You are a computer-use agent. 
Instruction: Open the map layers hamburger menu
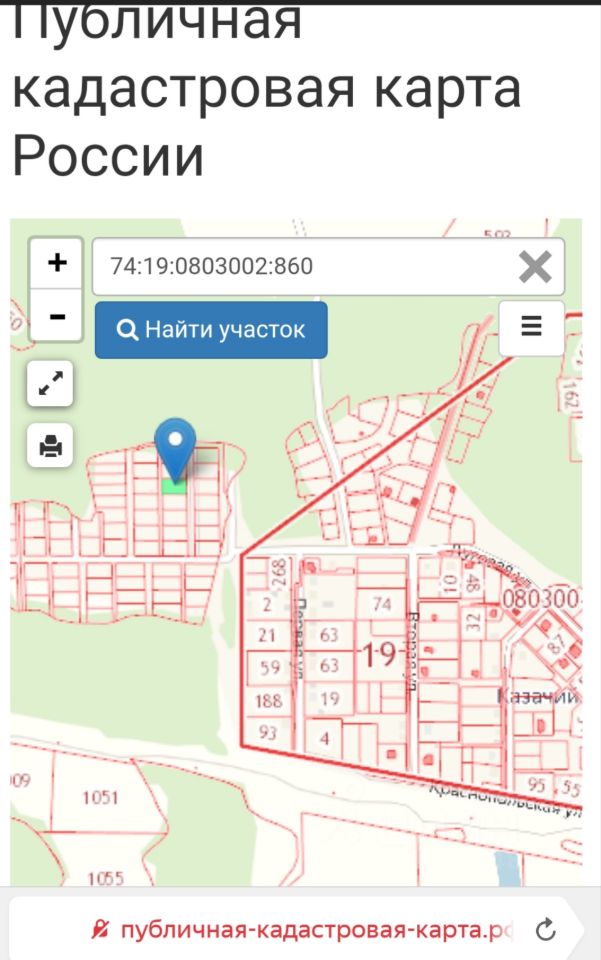click(531, 326)
